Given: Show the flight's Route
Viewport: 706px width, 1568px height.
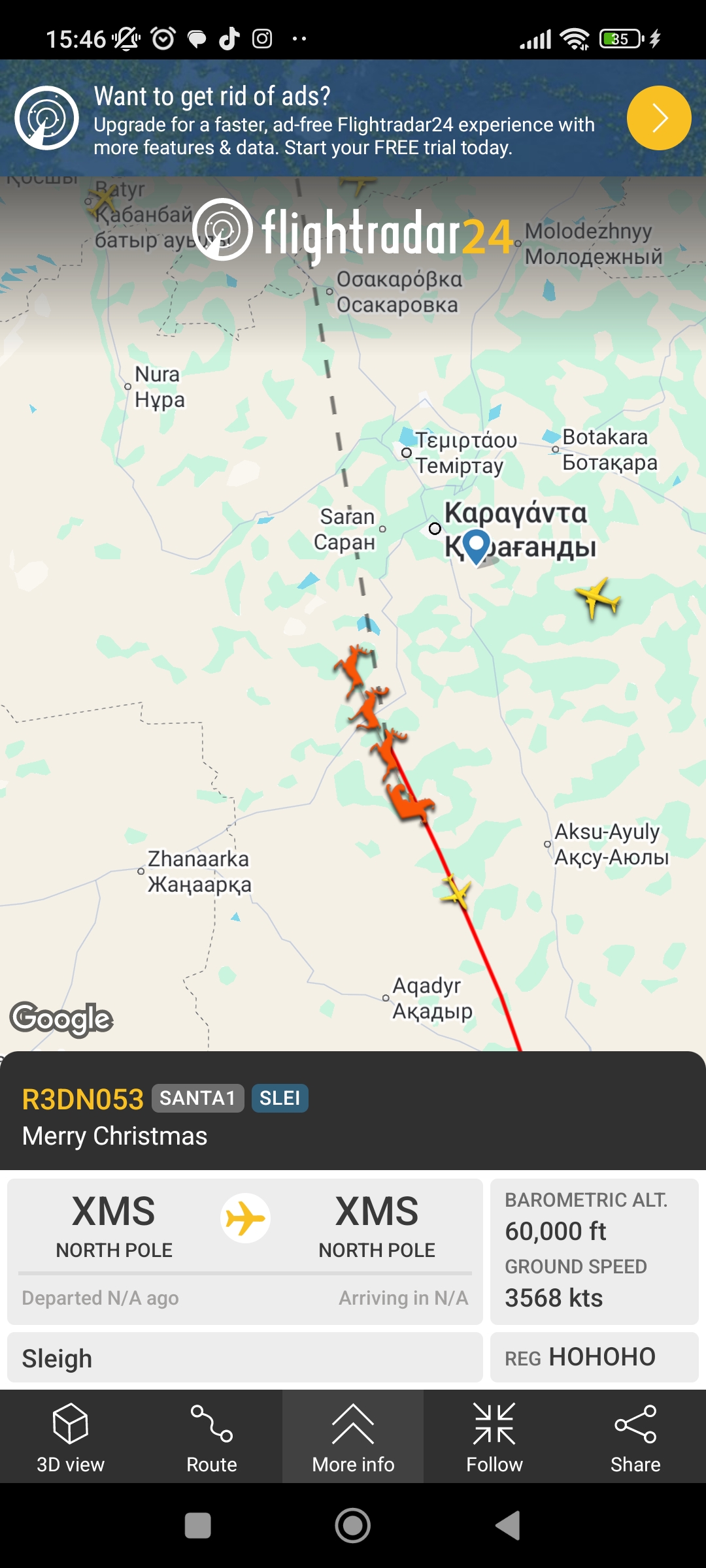Looking at the screenshot, I should (212, 1437).
